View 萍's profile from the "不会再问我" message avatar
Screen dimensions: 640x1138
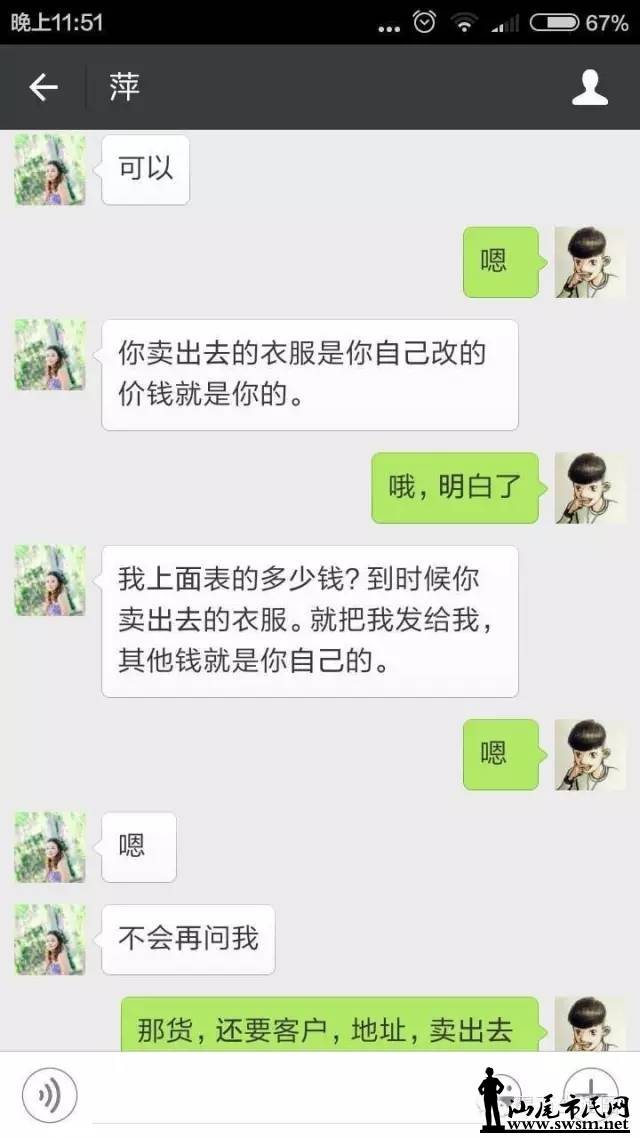[49, 940]
